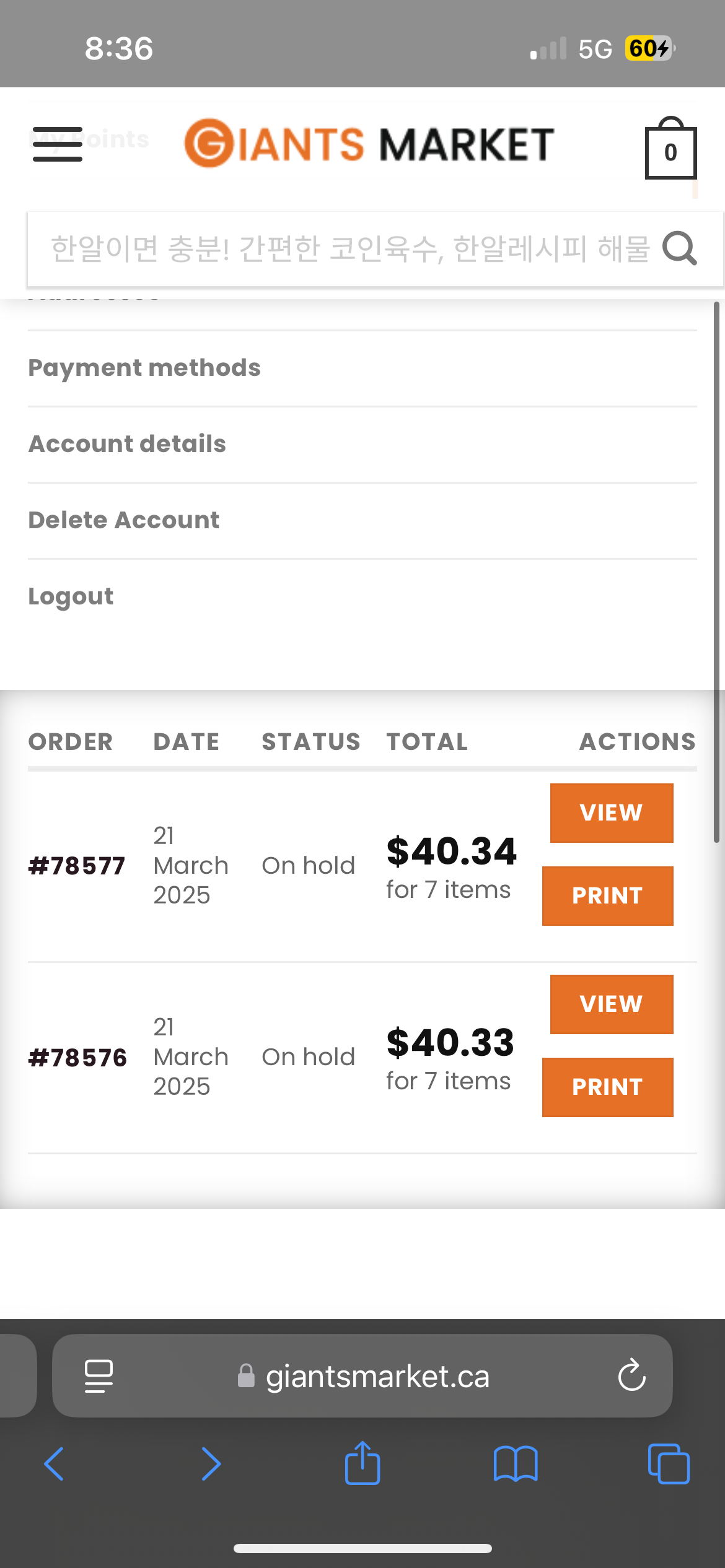
Task: Open Safari bookmarks
Action: 516,1464
